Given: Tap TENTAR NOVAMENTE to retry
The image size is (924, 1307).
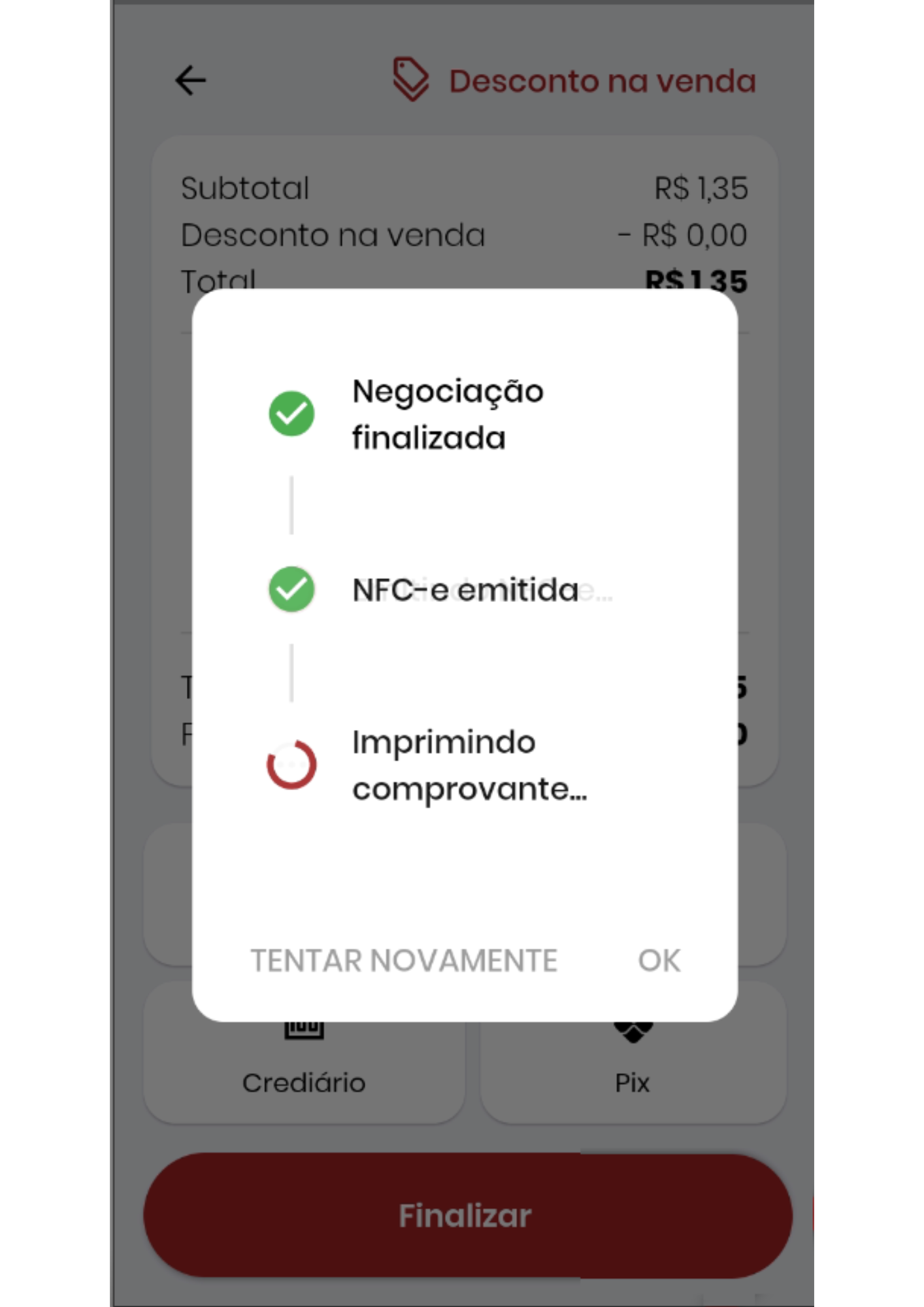Looking at the screenshot, I should click(404, 961).
